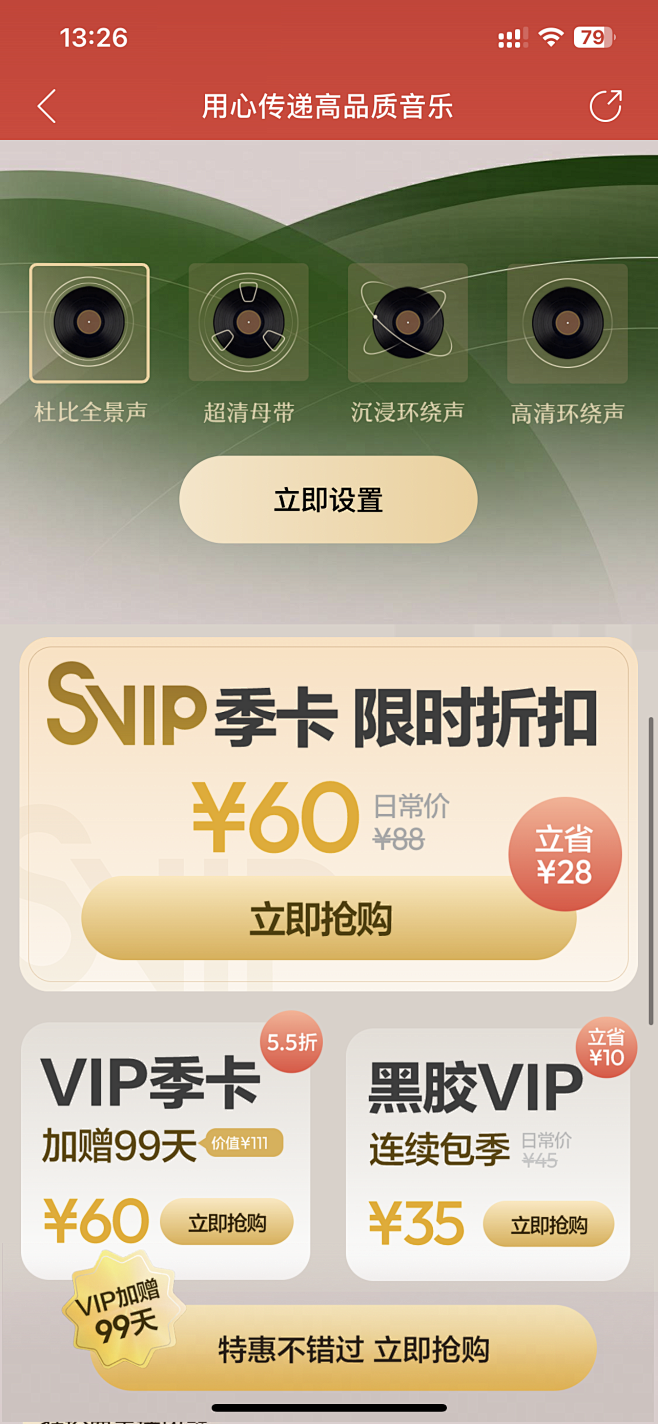Go back using the top-left arrow
Image resolution: width=658 pixels, height=1424 pixels.
point(46,106)
